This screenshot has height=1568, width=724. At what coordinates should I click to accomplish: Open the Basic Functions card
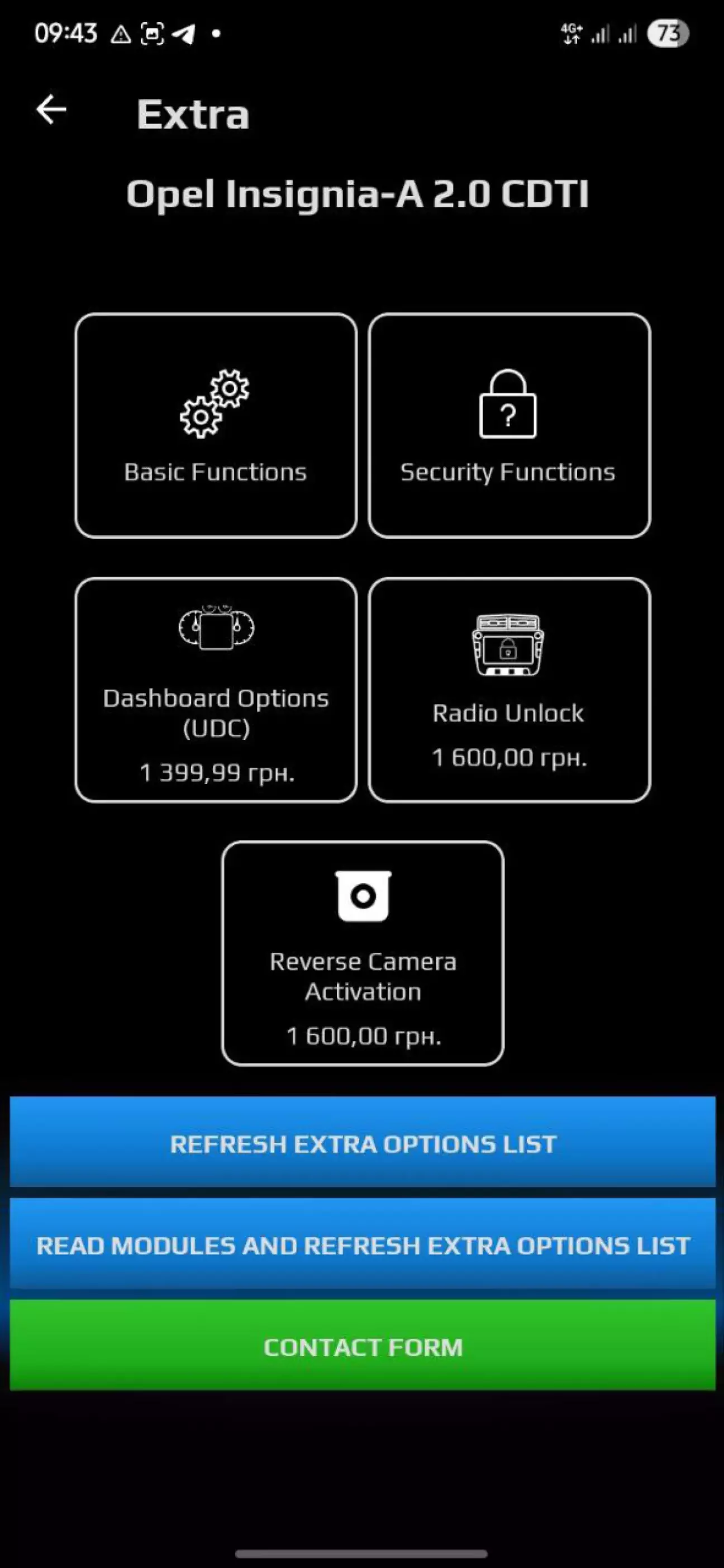216,425
